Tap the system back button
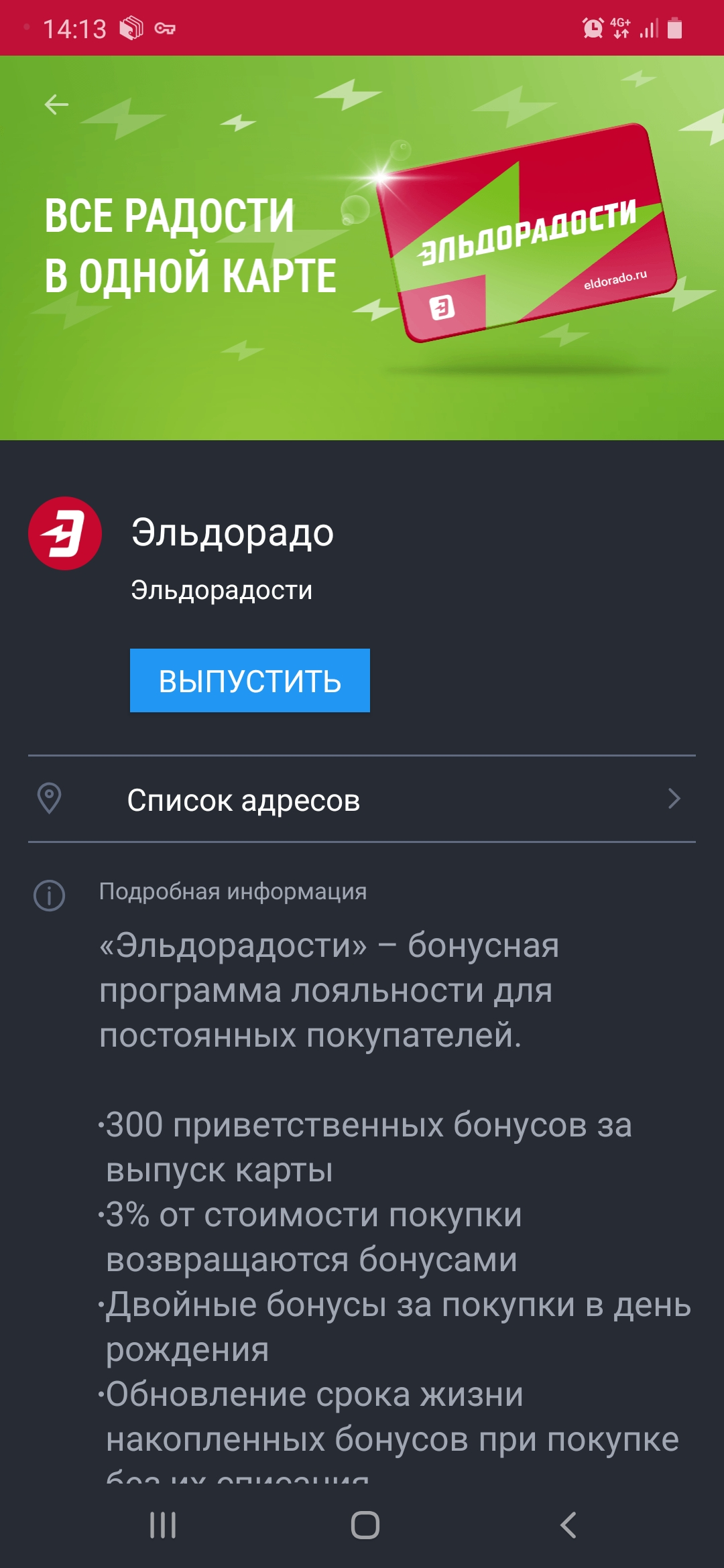Screen dimensions: 724x1568 coord(568,1525)
